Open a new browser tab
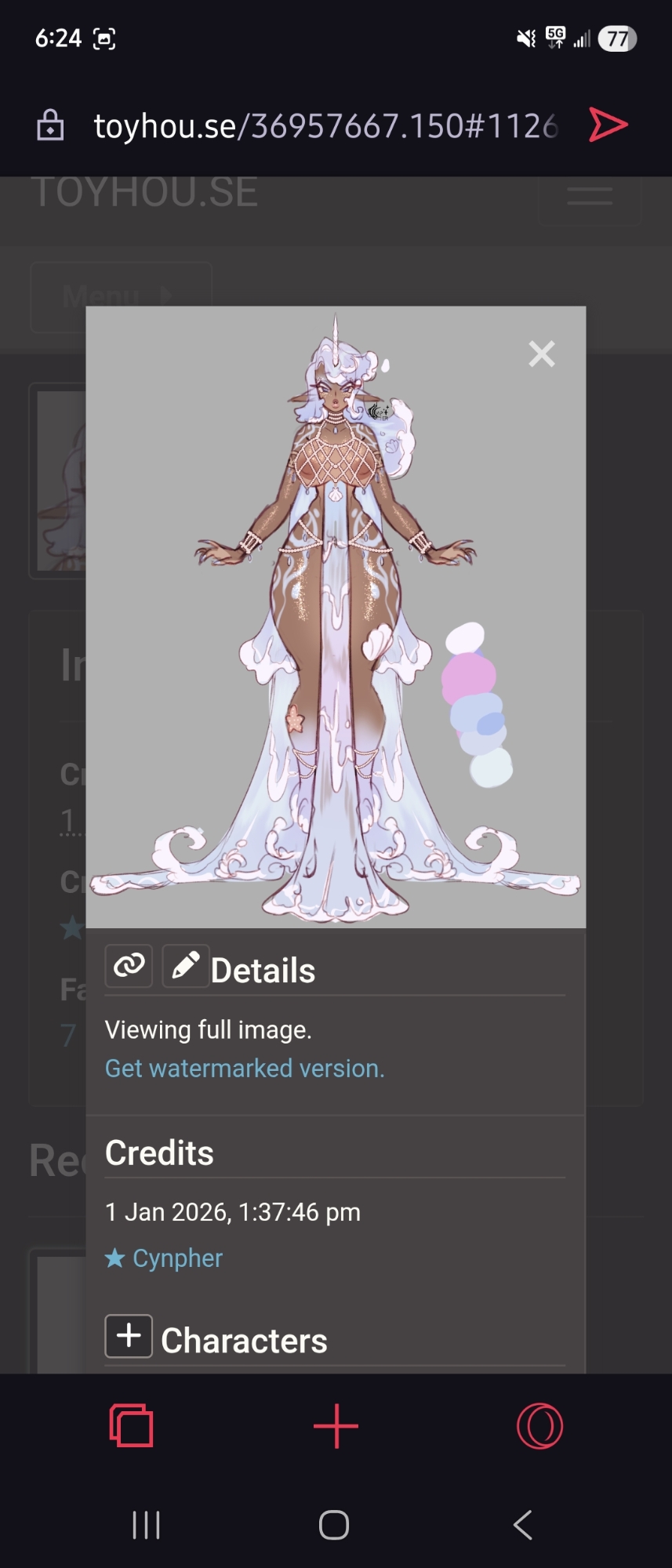 [x=336, y=1425]
